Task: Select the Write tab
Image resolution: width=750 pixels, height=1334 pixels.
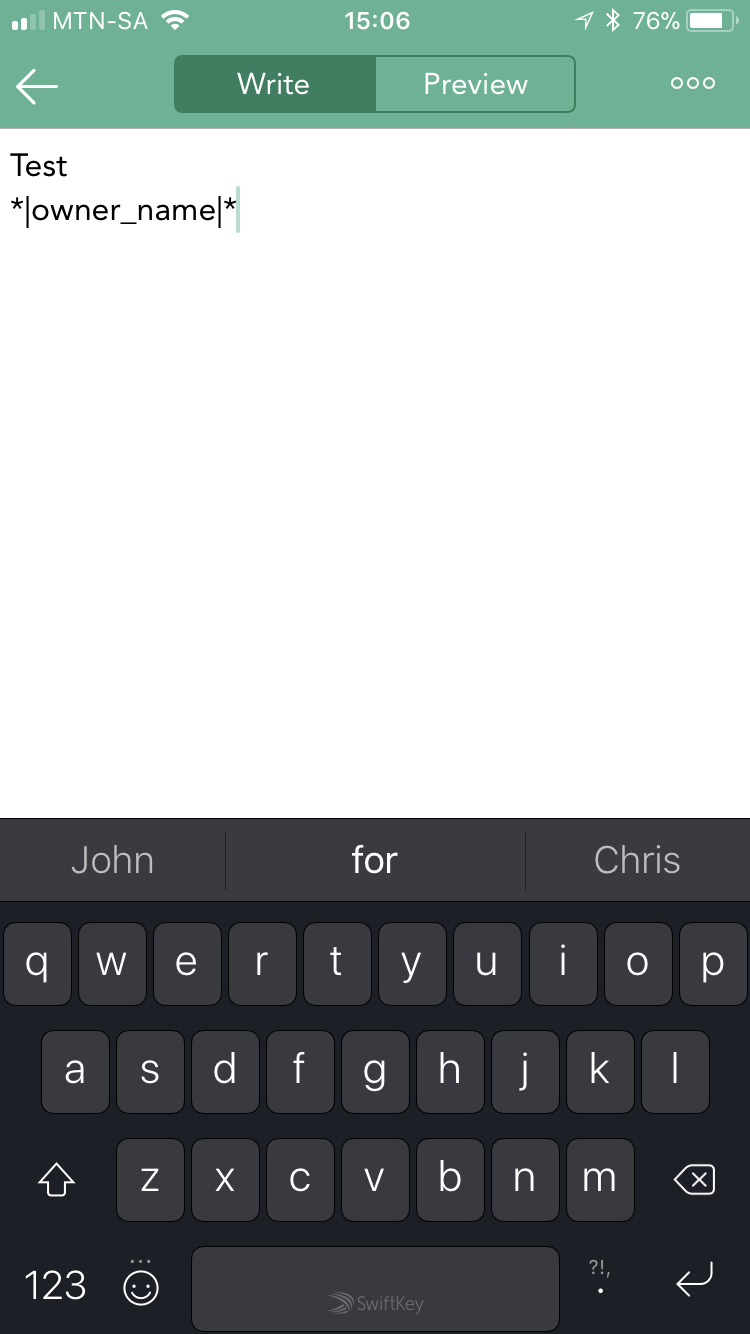Action: pyautogui.click(x=274, y=84)
